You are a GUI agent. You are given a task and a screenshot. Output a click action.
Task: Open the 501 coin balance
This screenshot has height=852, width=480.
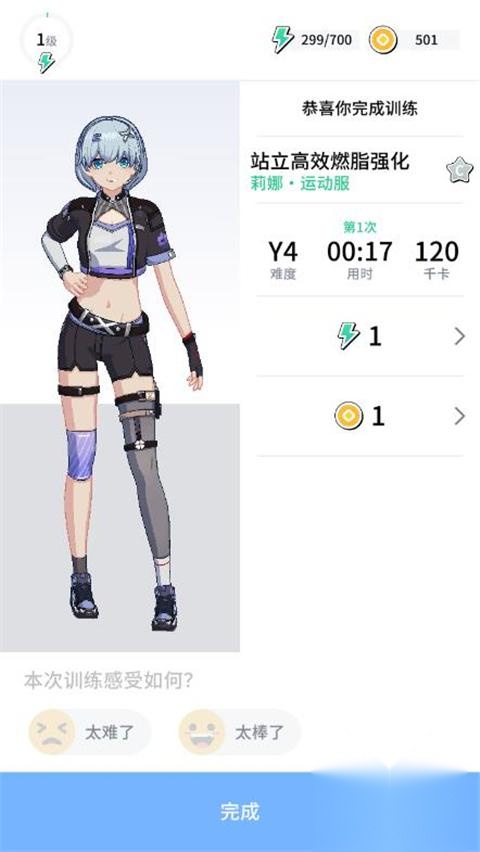point(414,40)
